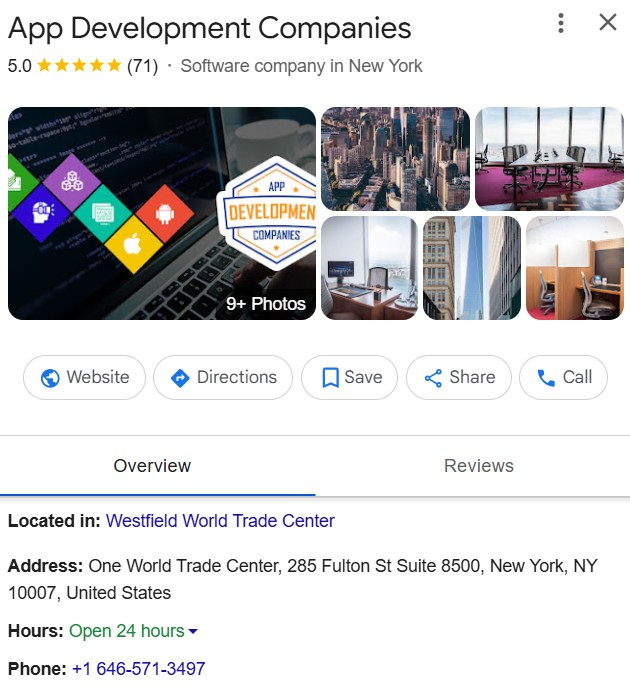View the wooden cubicle workspace photo

pos(574,267)
